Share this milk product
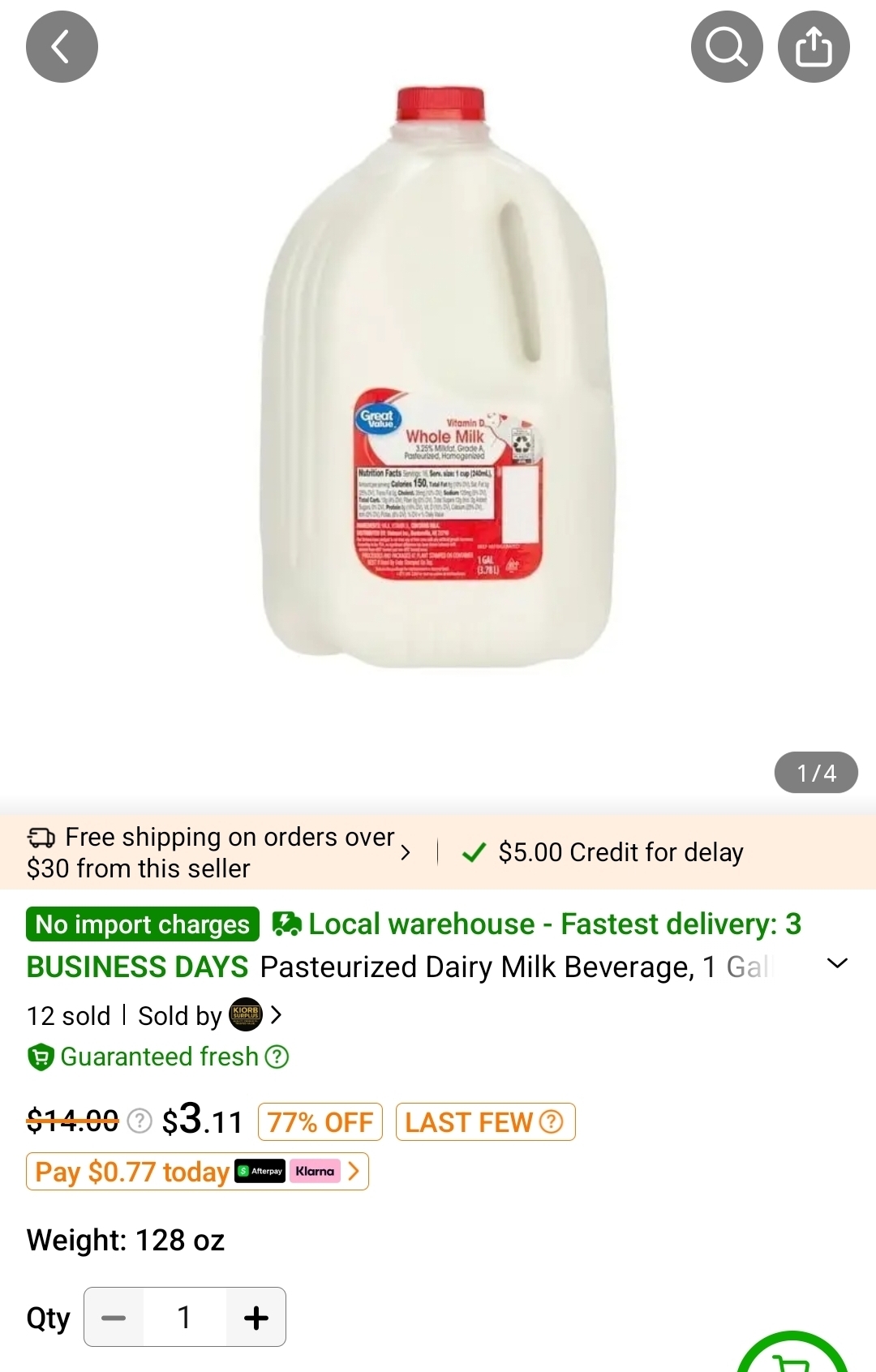The width and height of the screenshot is (876, 1372). [x=814, y=47]
